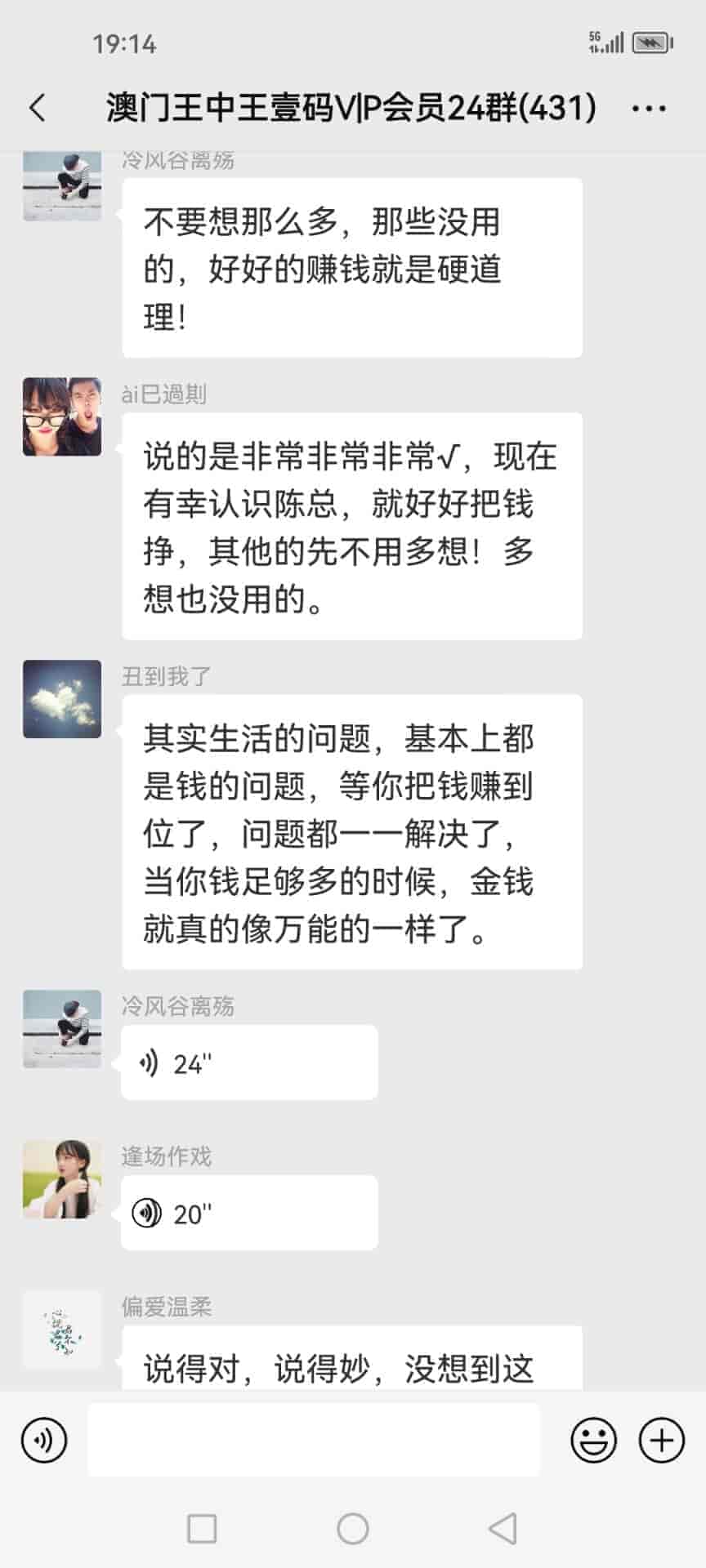Tap the system home button
The height and width of the screenshot is (1568, 706).
point(353,1528)
